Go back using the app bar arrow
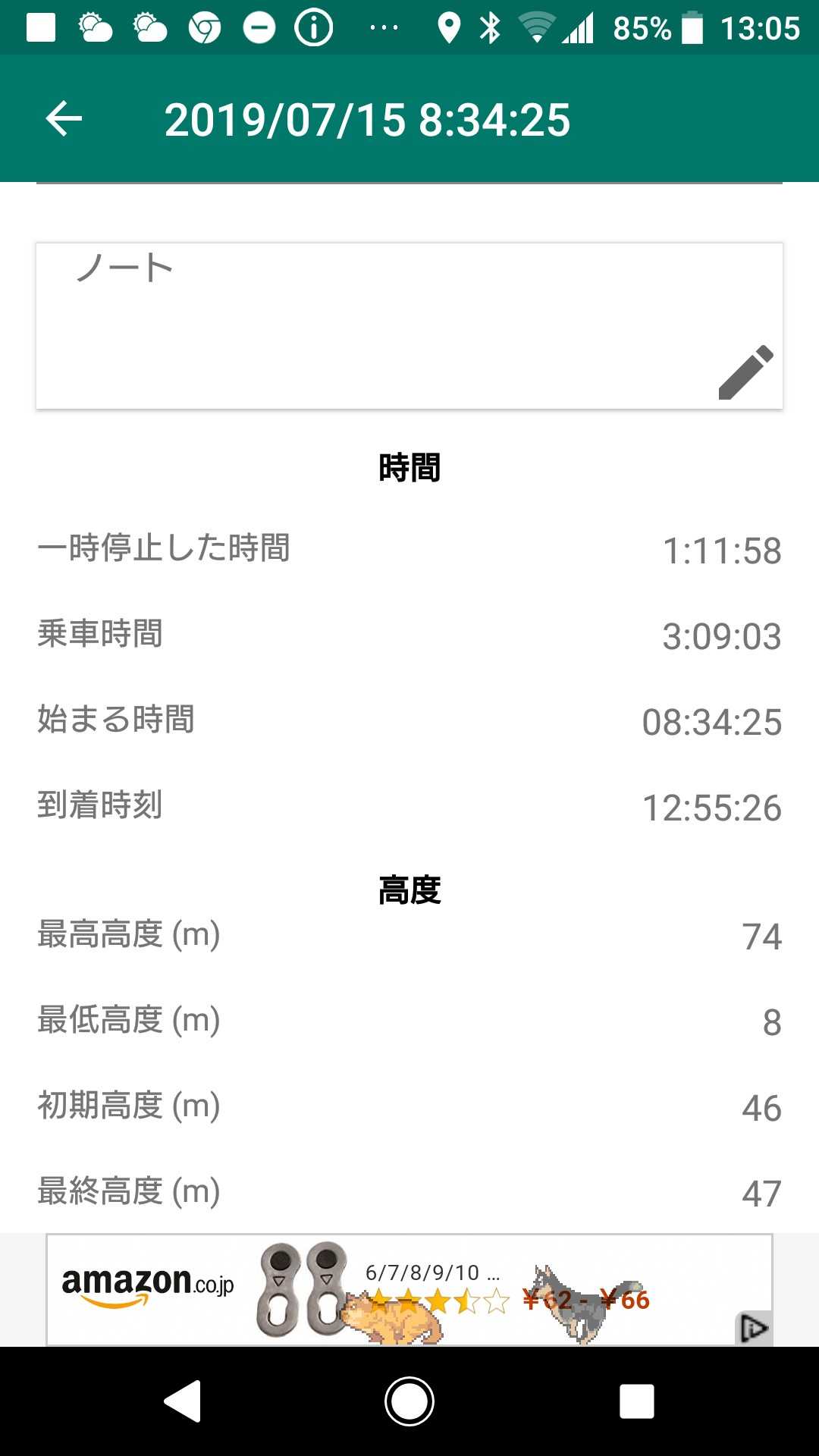819x1456 pixels. tap(64, 119)
